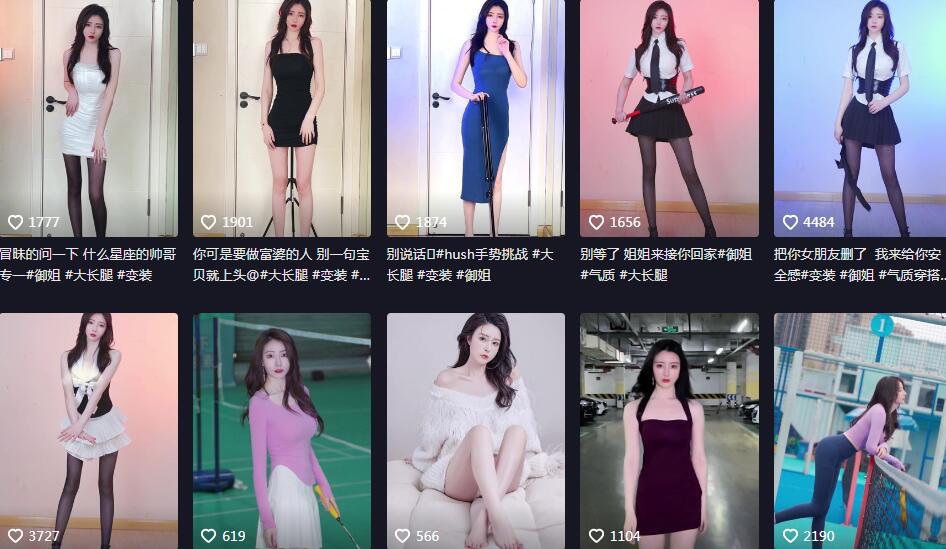Open the white sweater video with 566 likes
The image size is (946, 549).
(x=475, y=430)
